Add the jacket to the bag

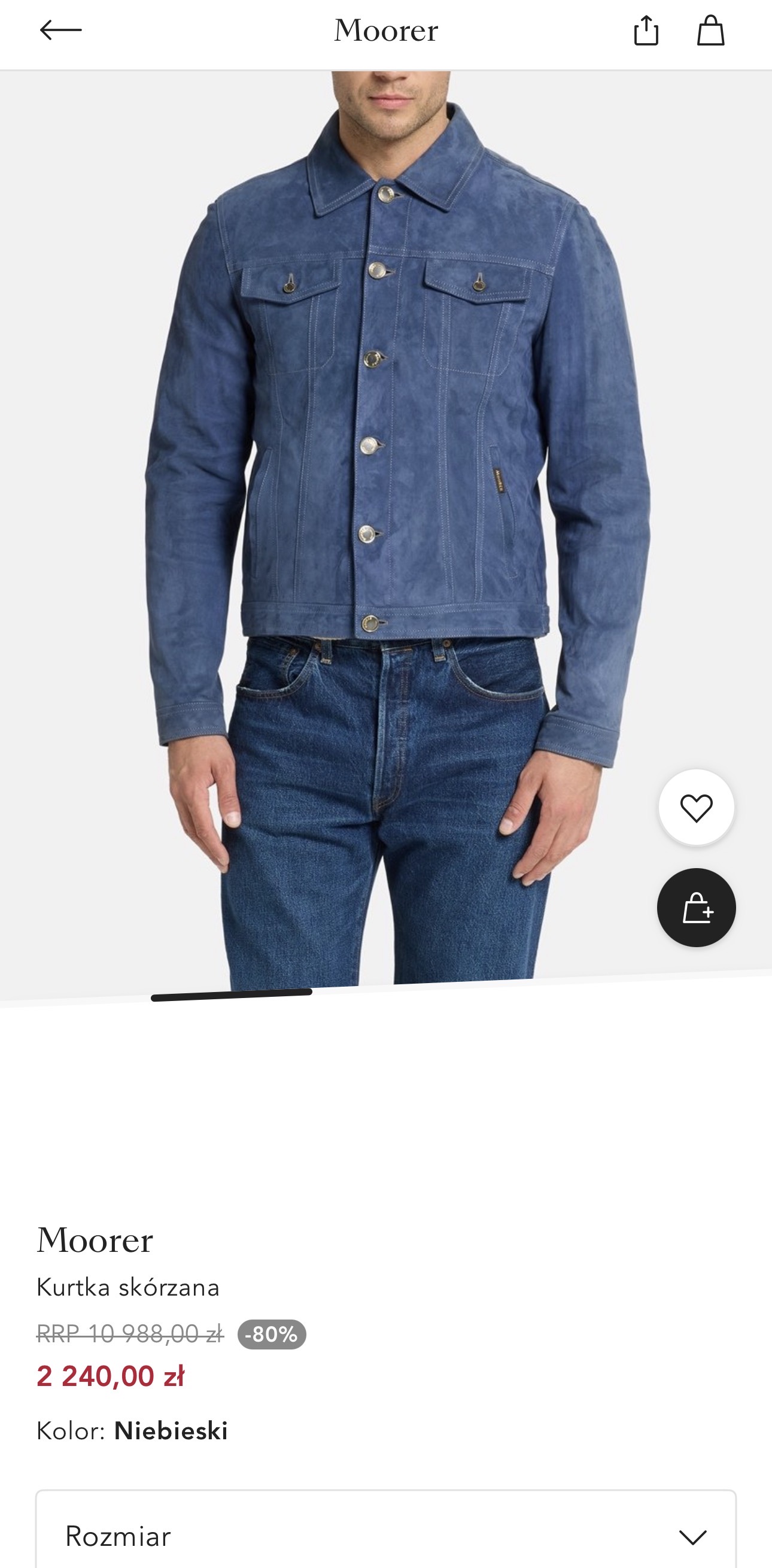(x=696, y=908)
